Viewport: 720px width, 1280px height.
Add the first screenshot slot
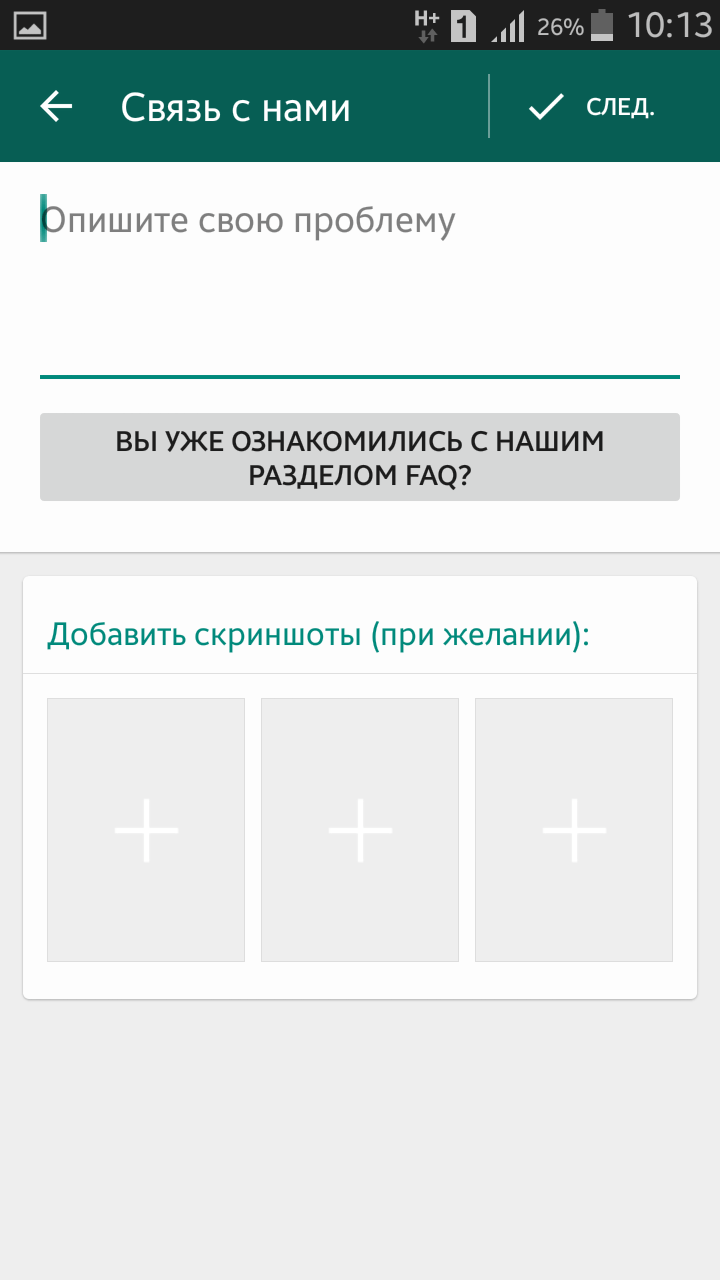point(146,830)
